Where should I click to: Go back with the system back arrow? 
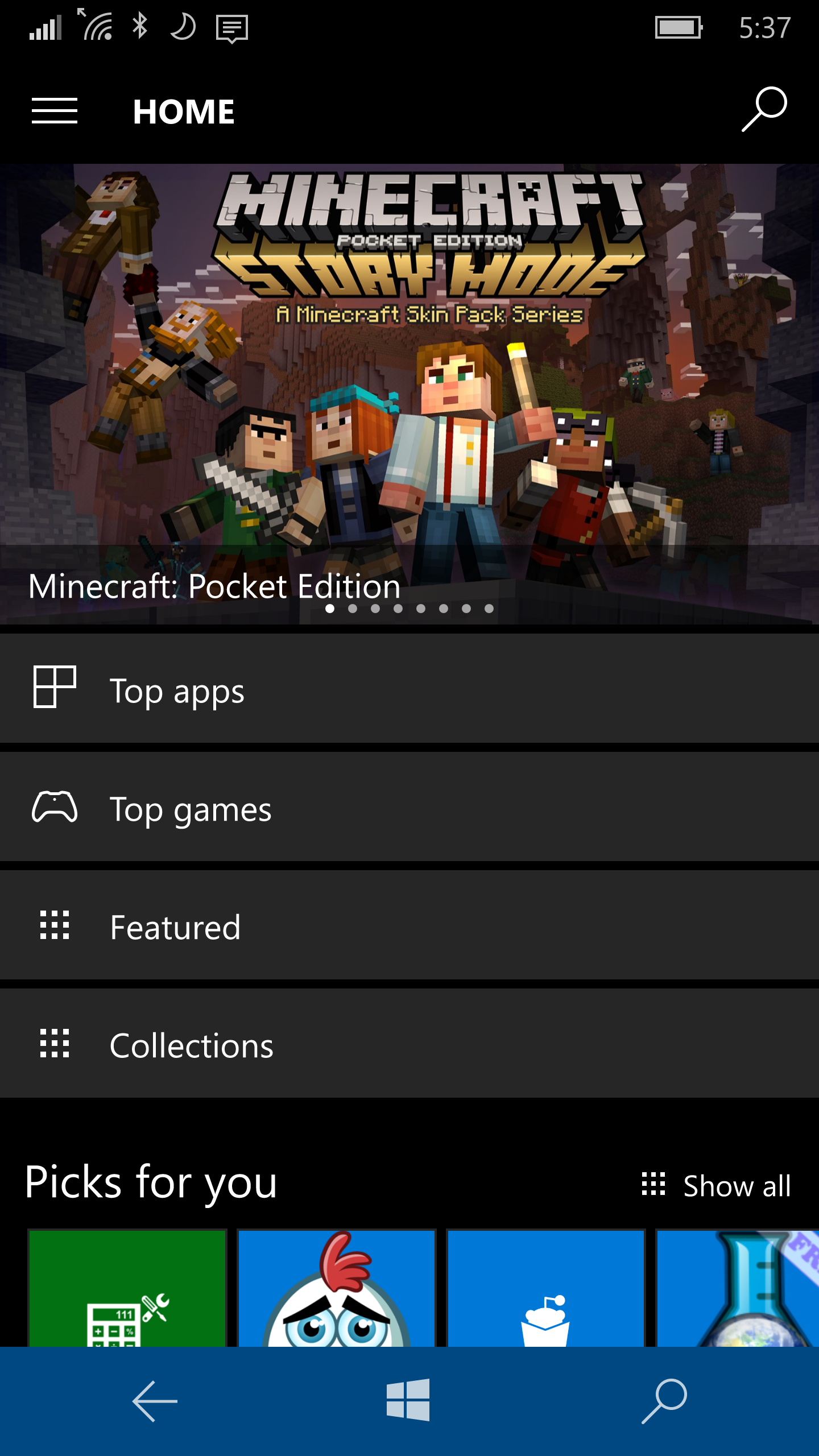click(155, 1401)
